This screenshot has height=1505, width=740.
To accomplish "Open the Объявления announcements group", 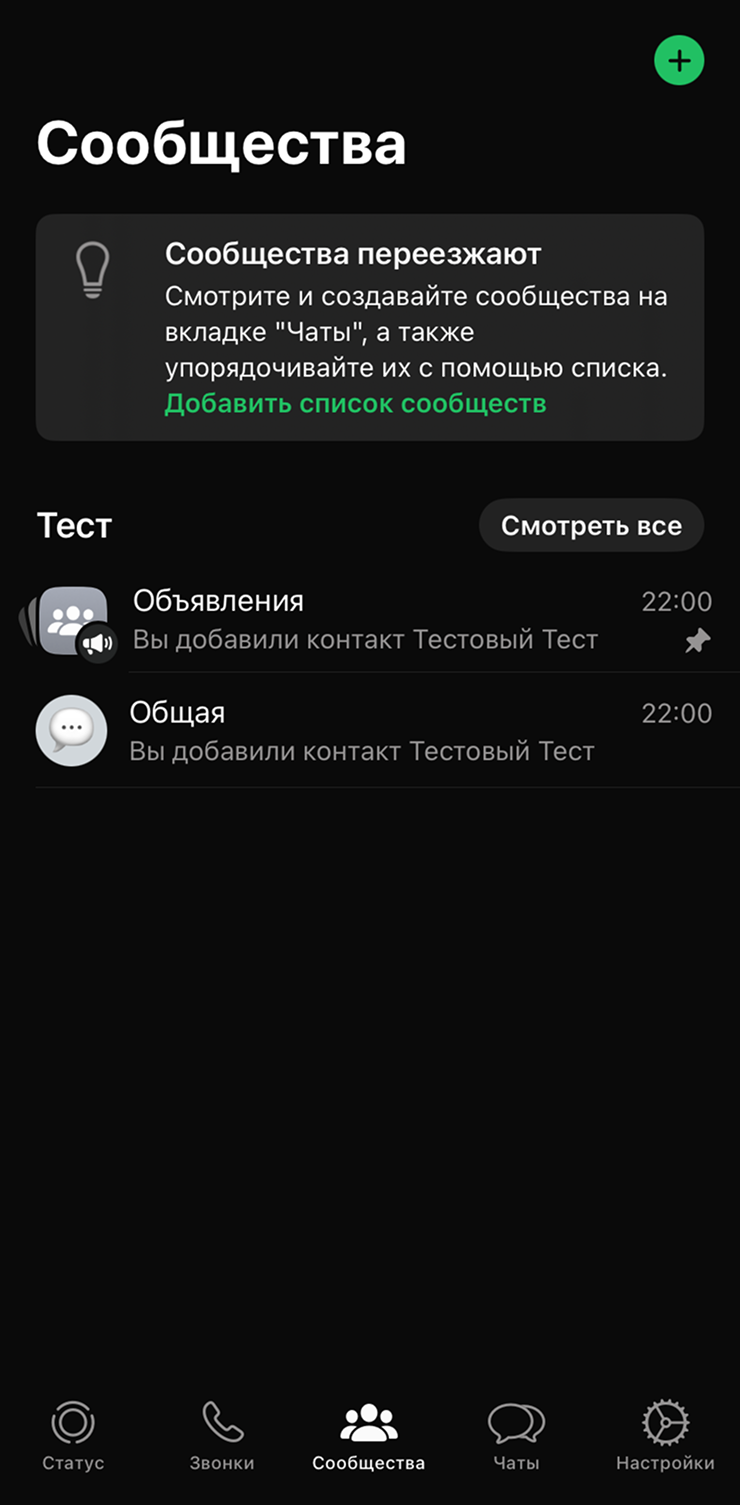I will coord(370,620).
